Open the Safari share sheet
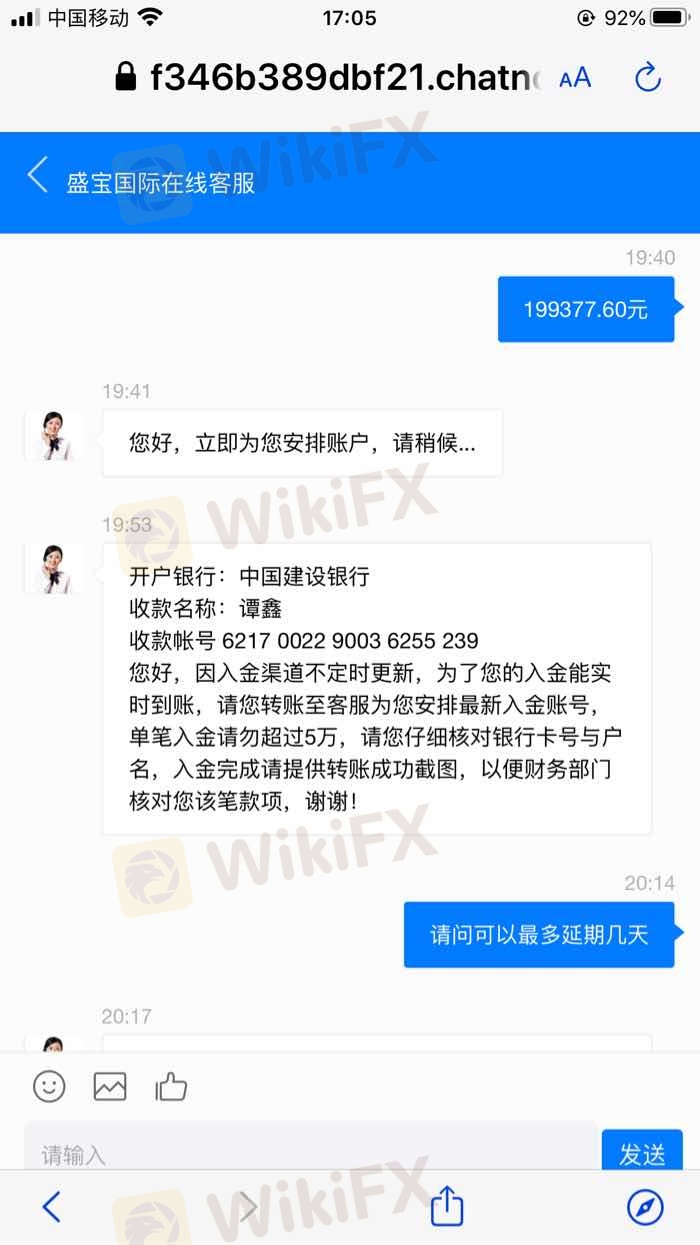Screen dimensions: 700x1245 coord(447,1206)
